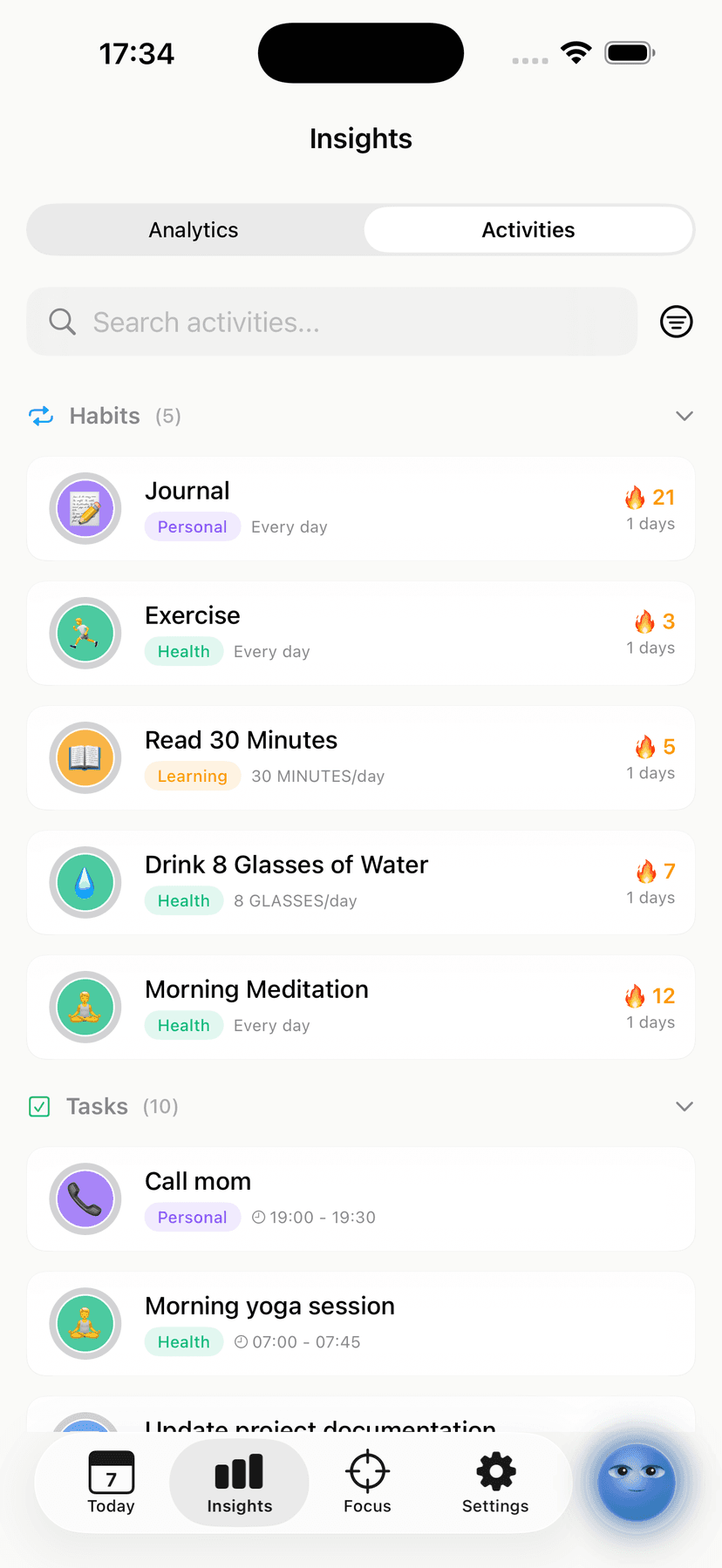Expand the Tasks section chevron
The image size is (722, 1568).
coord(685,1106)
